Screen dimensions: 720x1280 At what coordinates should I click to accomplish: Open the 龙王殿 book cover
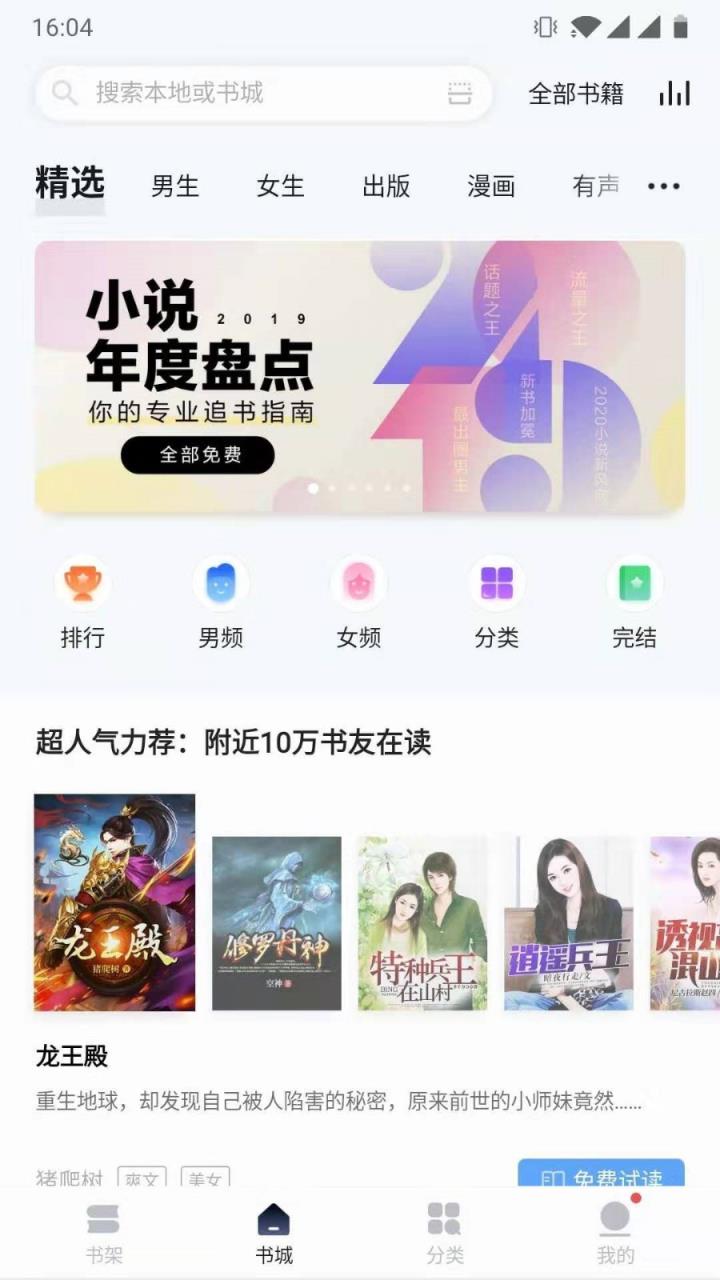pos(114,905)
